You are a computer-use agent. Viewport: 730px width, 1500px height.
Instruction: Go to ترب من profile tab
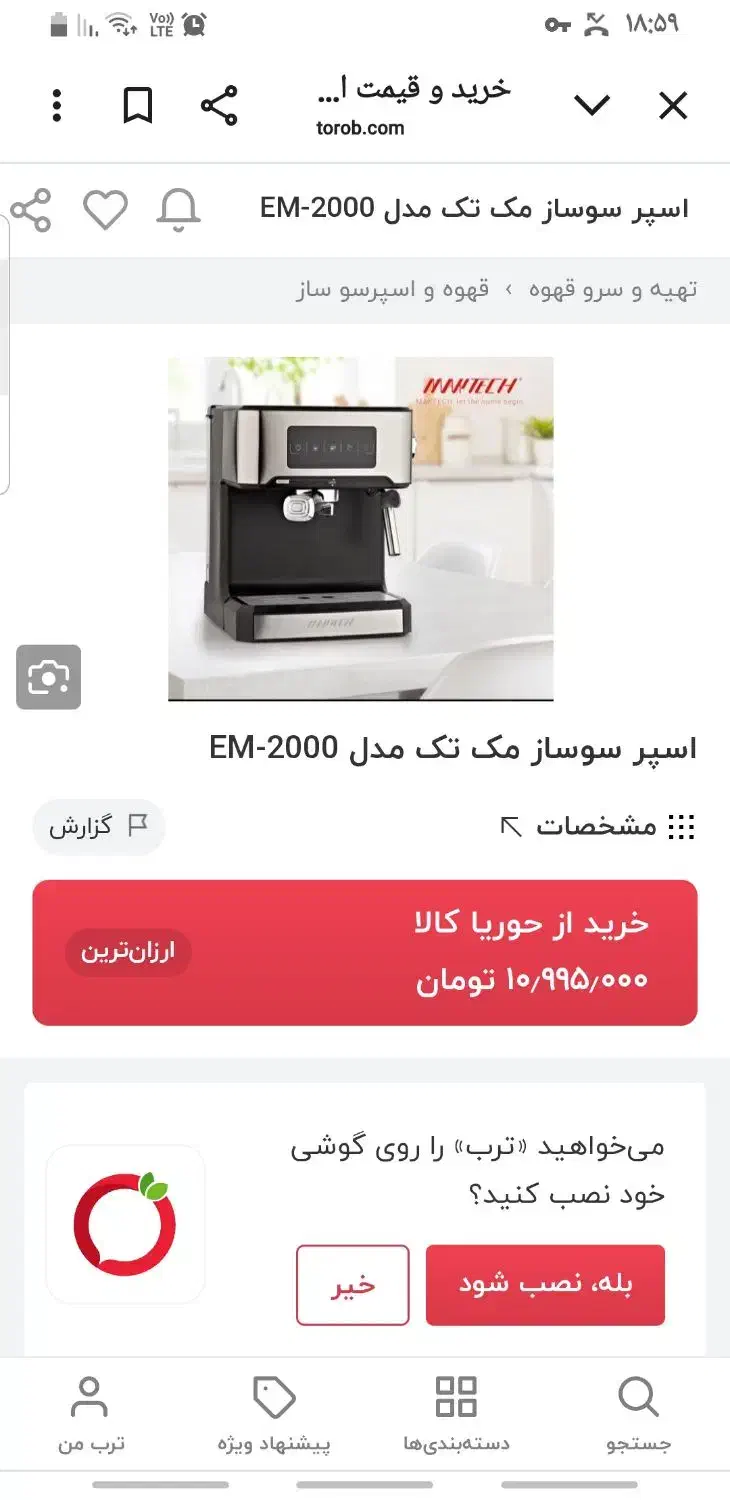90,1415
